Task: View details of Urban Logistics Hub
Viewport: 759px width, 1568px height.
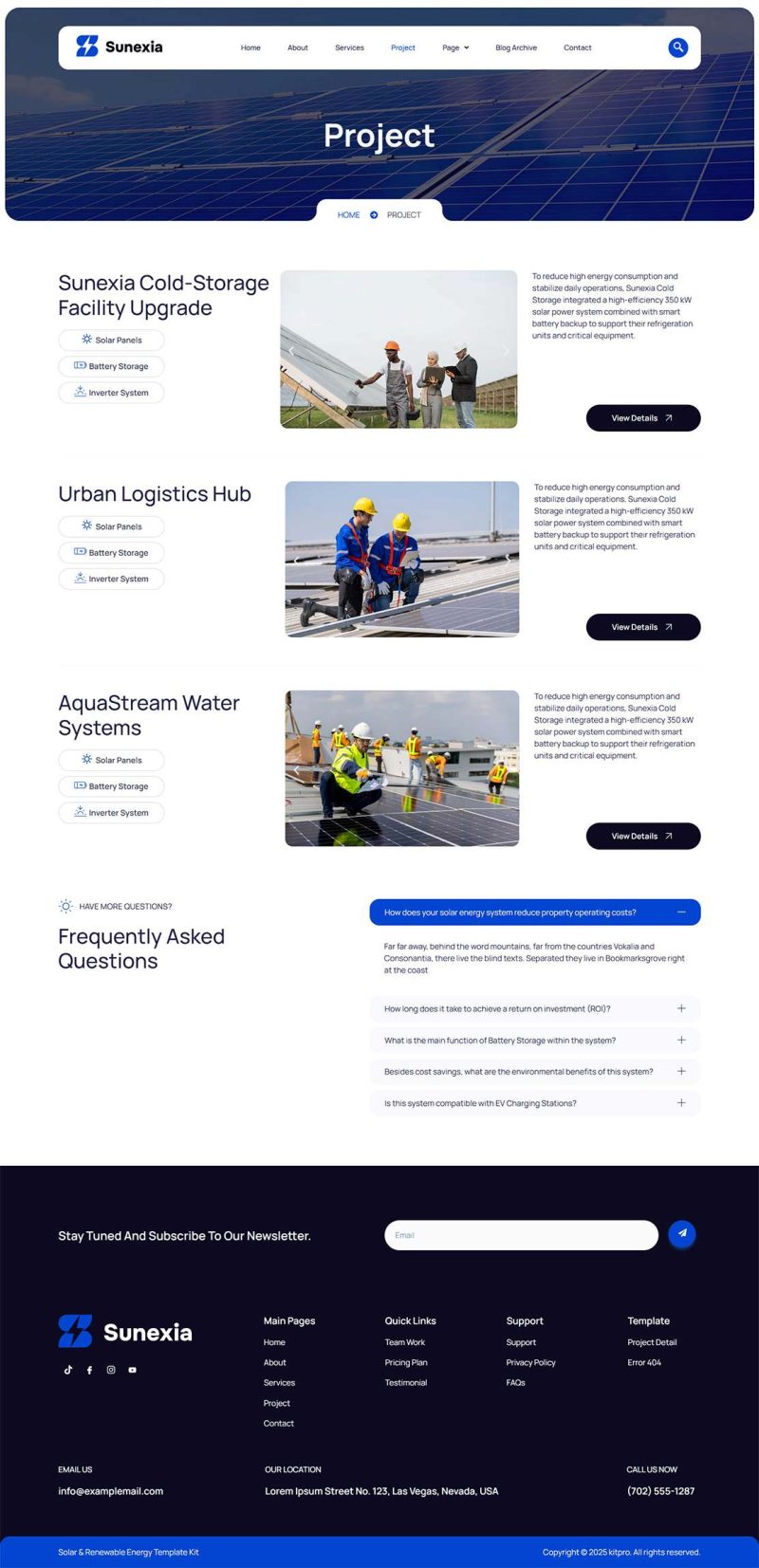Action: [x=642, y=627]
